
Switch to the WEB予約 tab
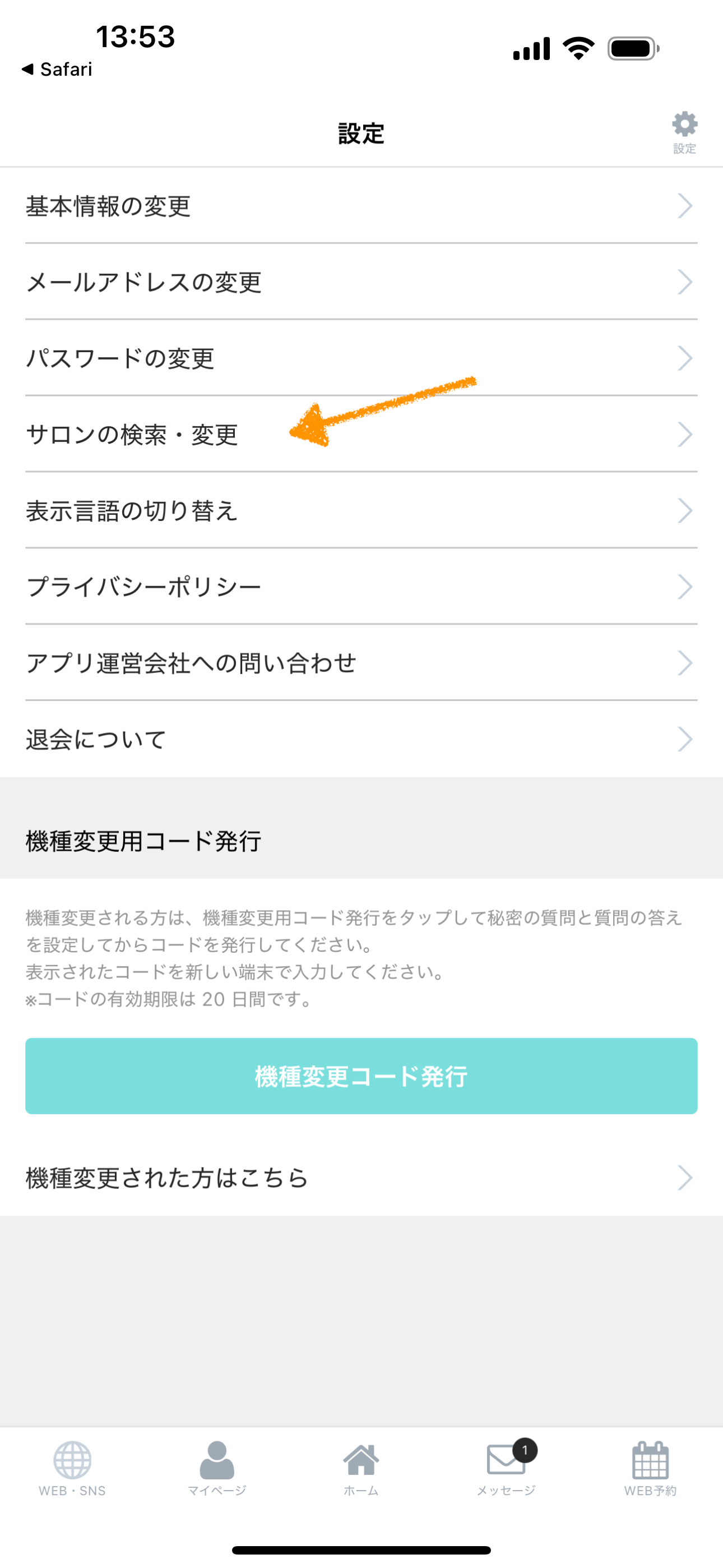(x=650, y=1468)
